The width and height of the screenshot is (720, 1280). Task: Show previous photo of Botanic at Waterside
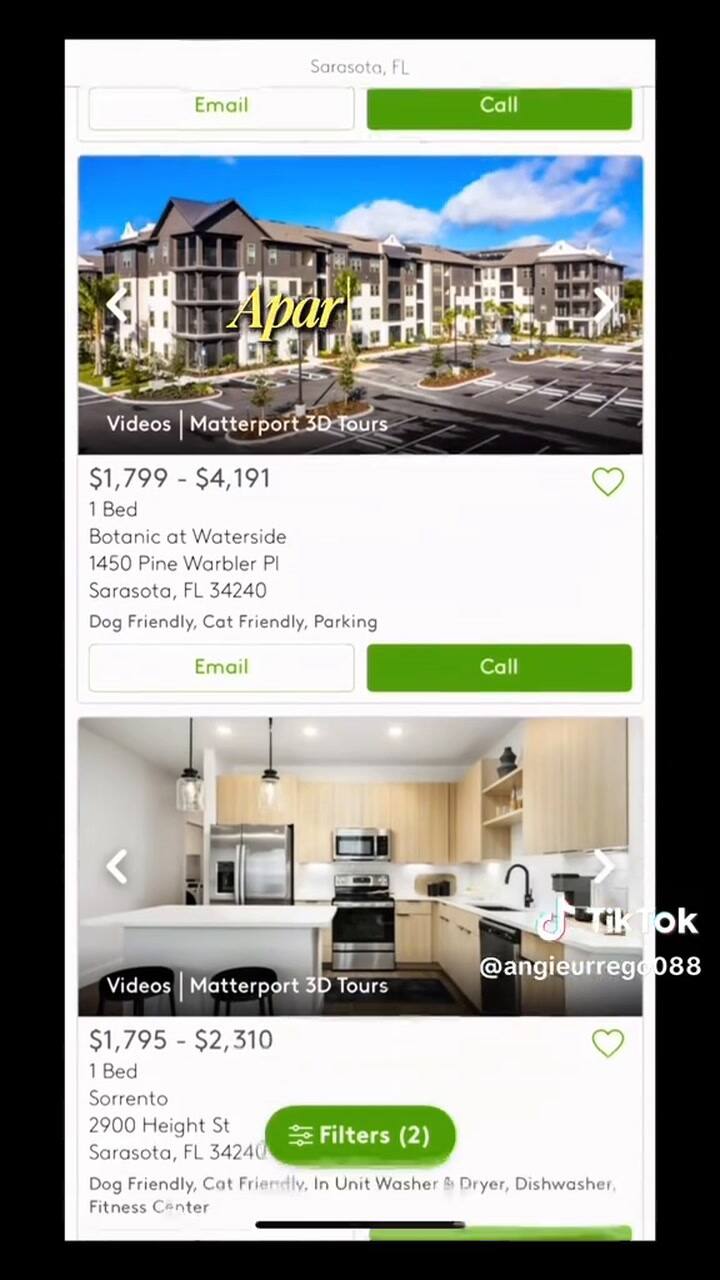pyautogui.click(x=117, y=304)
